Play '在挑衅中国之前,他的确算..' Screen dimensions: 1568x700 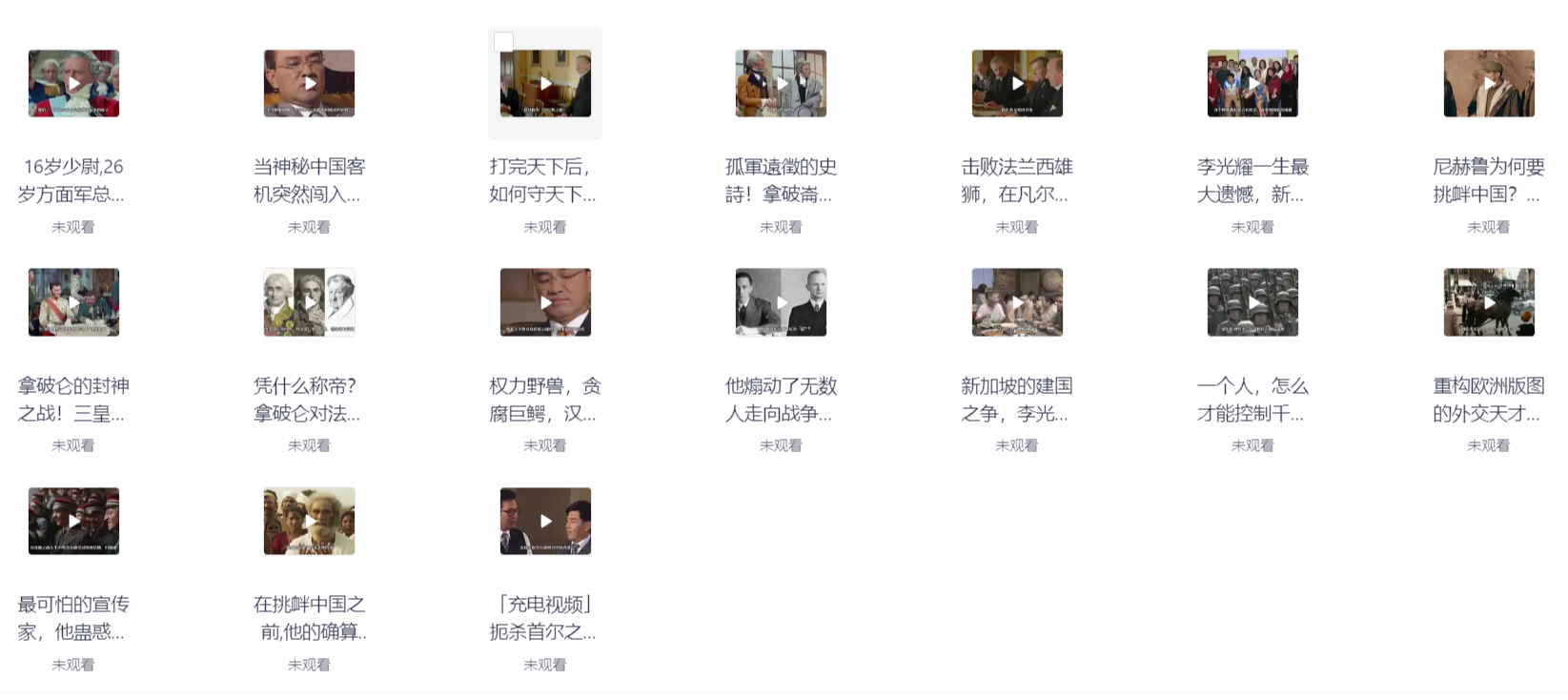309,521
